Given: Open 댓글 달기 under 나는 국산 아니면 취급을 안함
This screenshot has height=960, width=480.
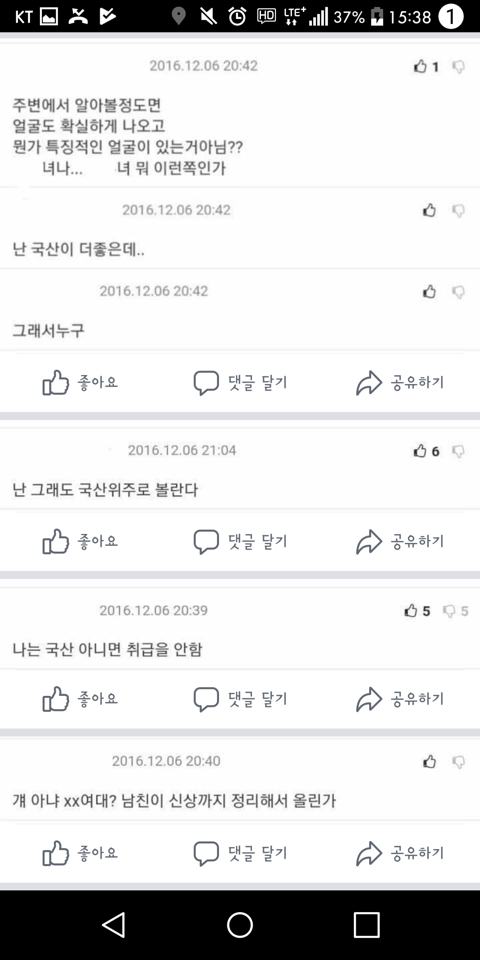Looking at the screenshot, I should 240,699.
